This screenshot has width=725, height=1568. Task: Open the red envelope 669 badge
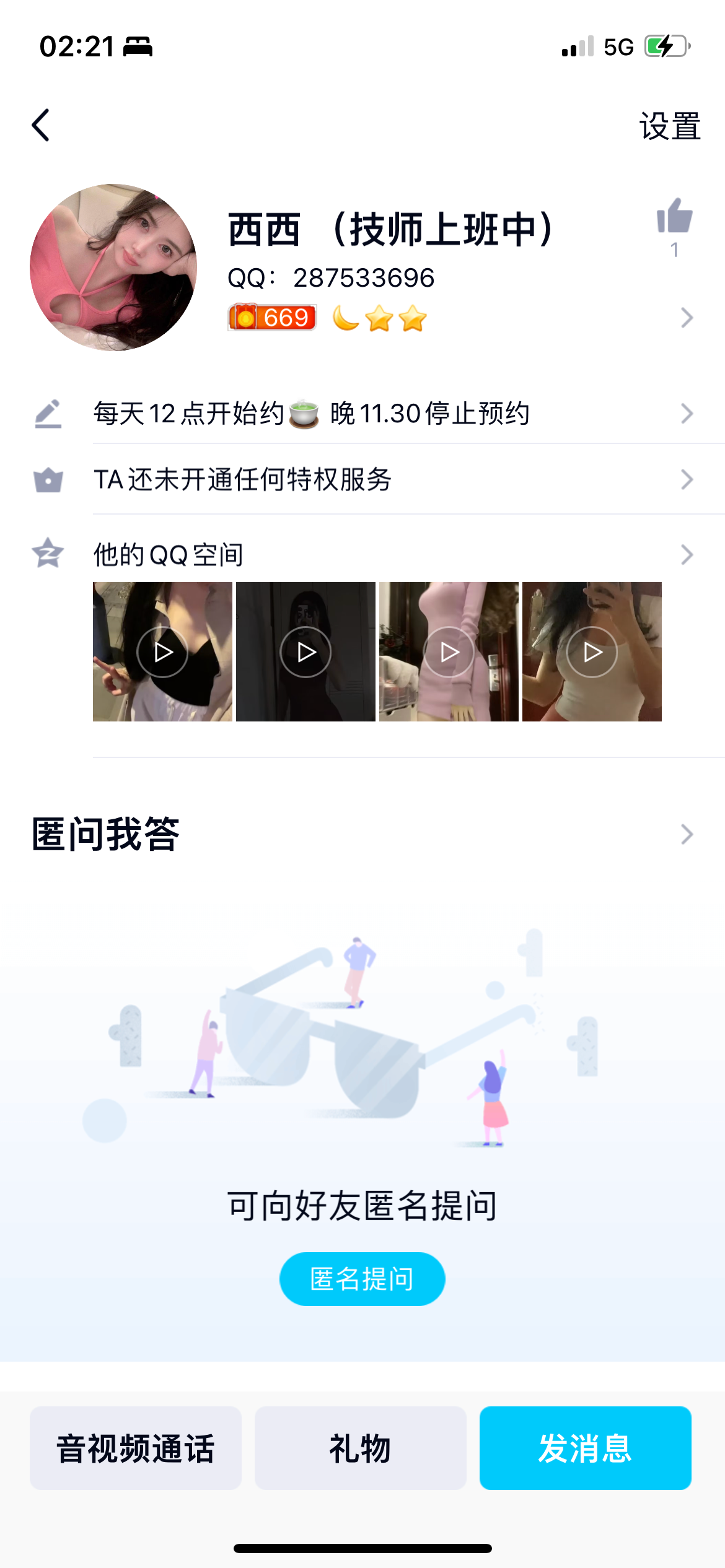[x=271, y=318]
